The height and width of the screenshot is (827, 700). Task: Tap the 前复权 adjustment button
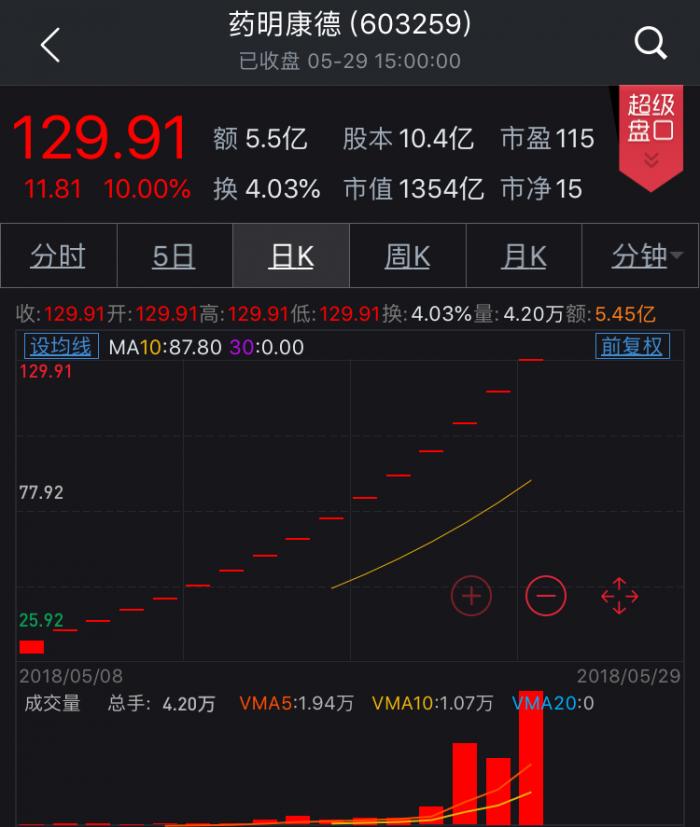(631, 347)
